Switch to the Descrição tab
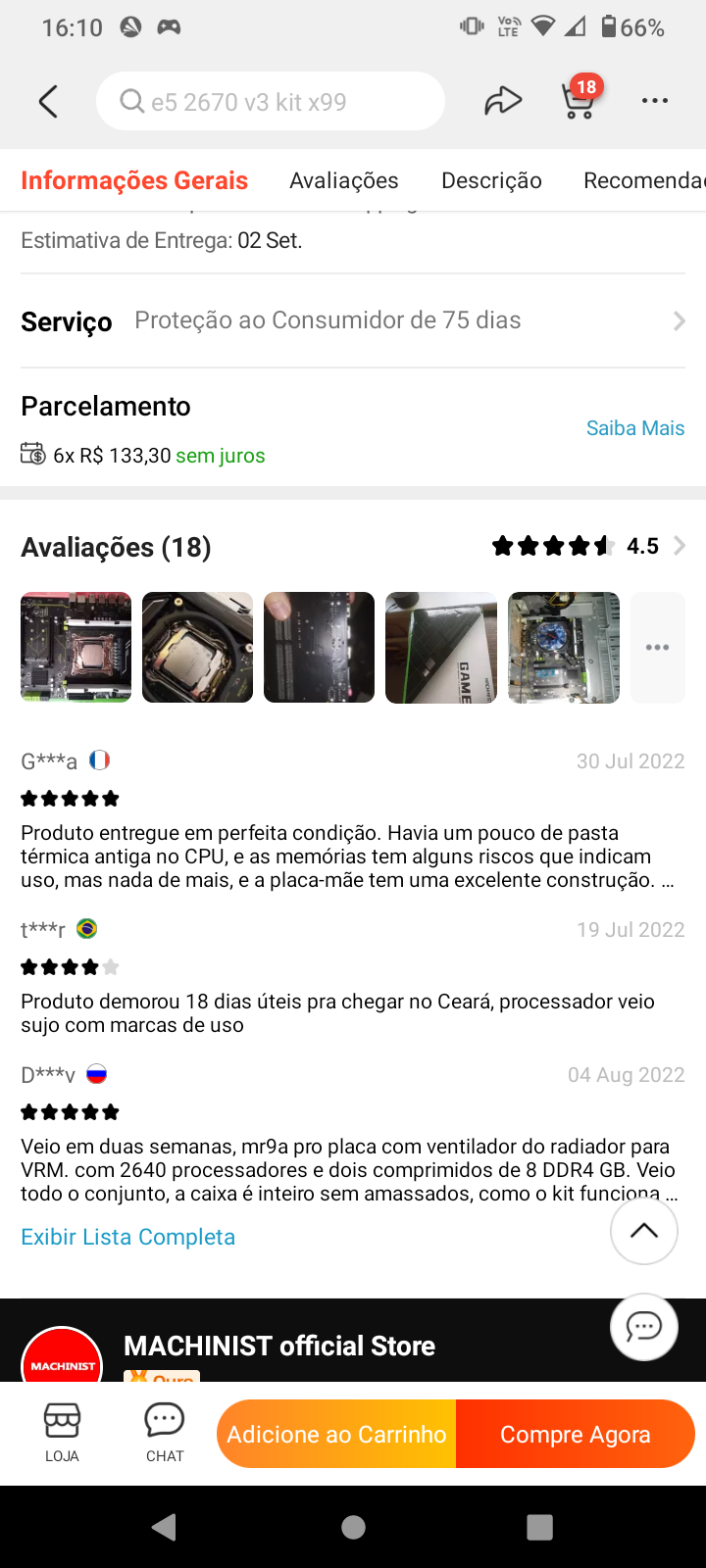The image size is (706, 1568). [491, 180]
